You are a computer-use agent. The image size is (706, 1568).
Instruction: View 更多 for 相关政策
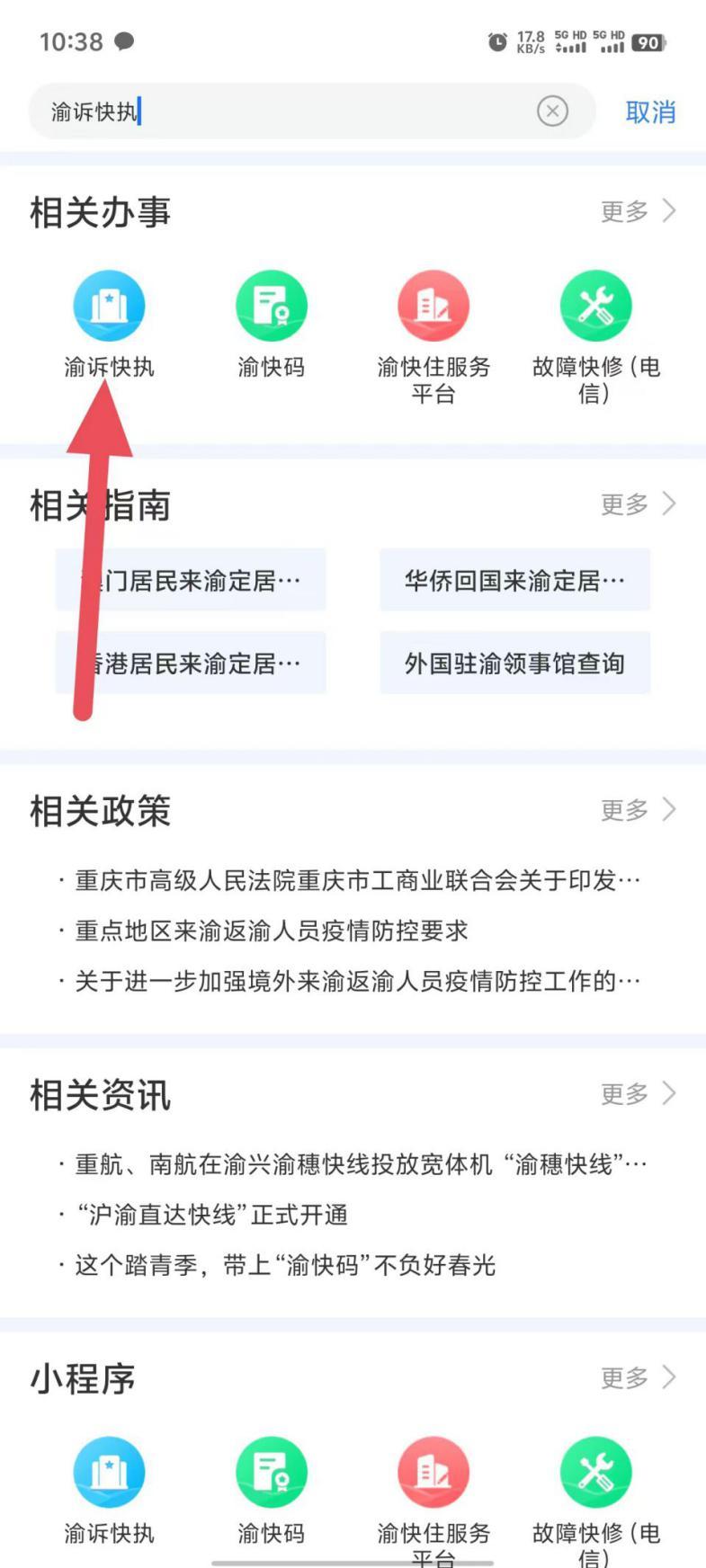(x=638, y=810)
